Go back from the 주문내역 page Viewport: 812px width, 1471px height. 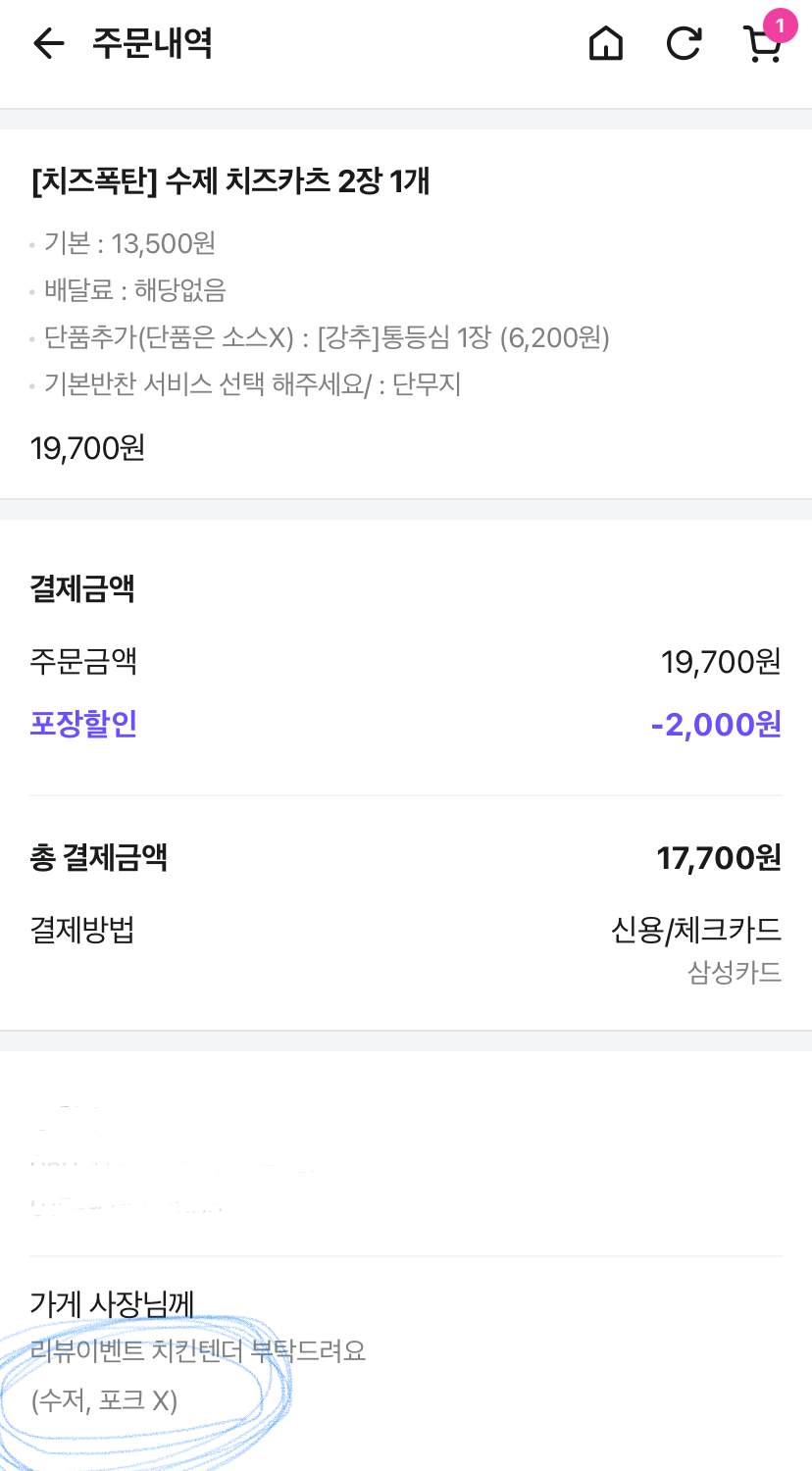point(48,43)
